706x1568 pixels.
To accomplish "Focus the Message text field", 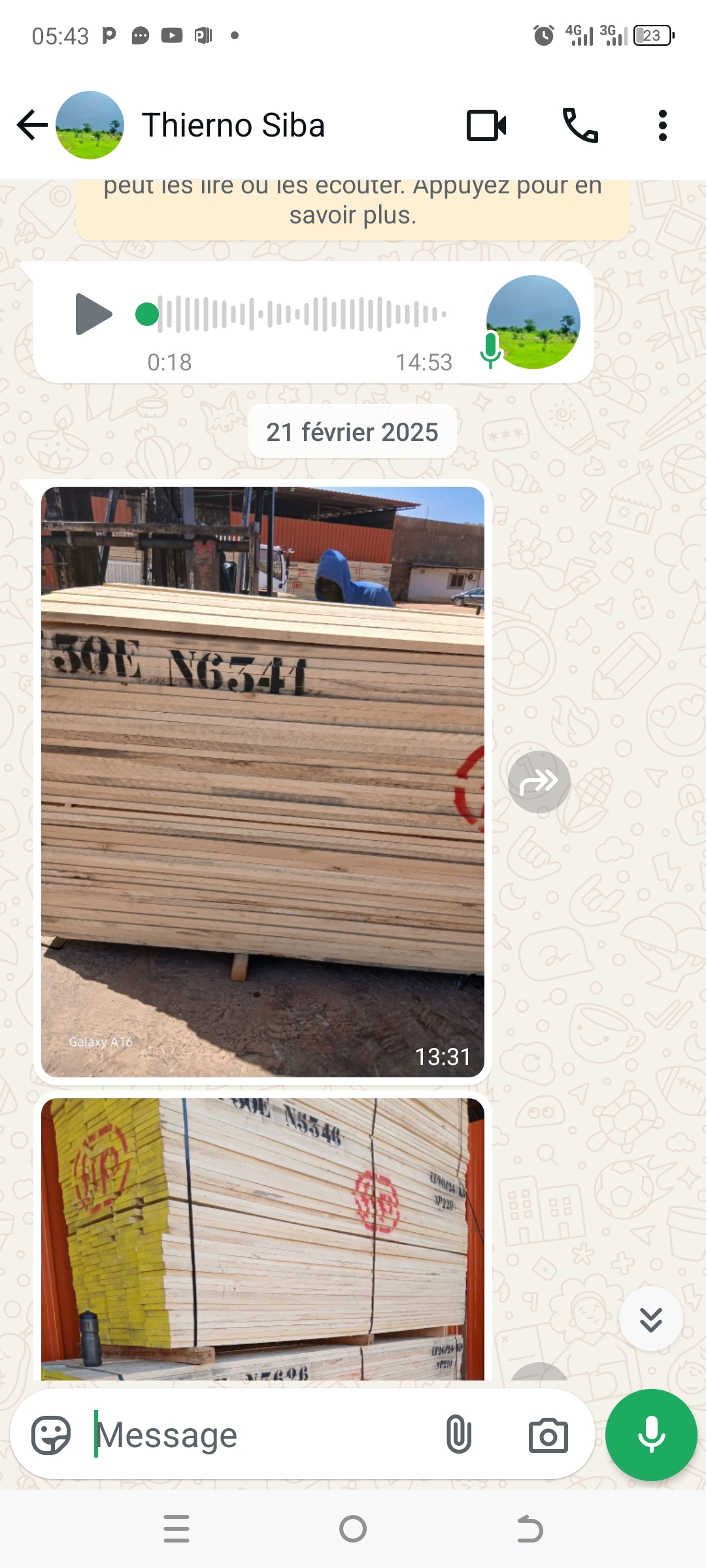I will point(261,1435).
